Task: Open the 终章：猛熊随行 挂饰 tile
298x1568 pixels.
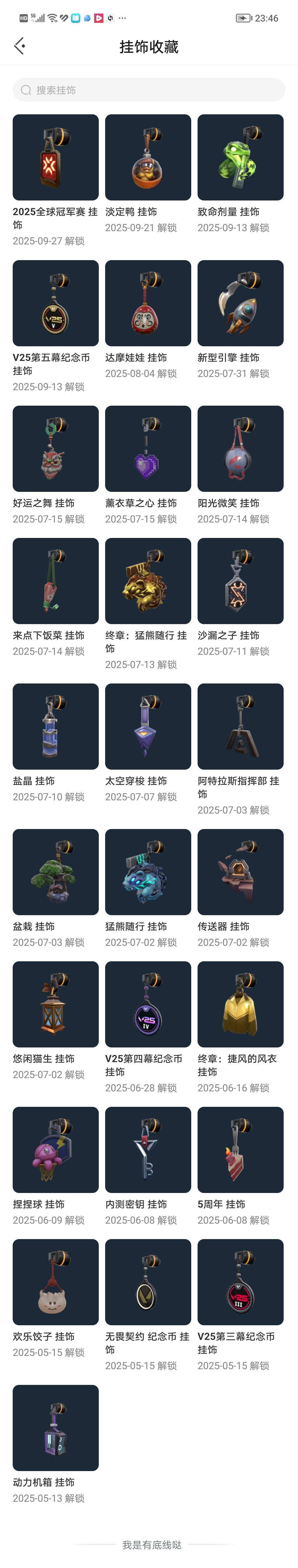Action: tap(148, 581)
